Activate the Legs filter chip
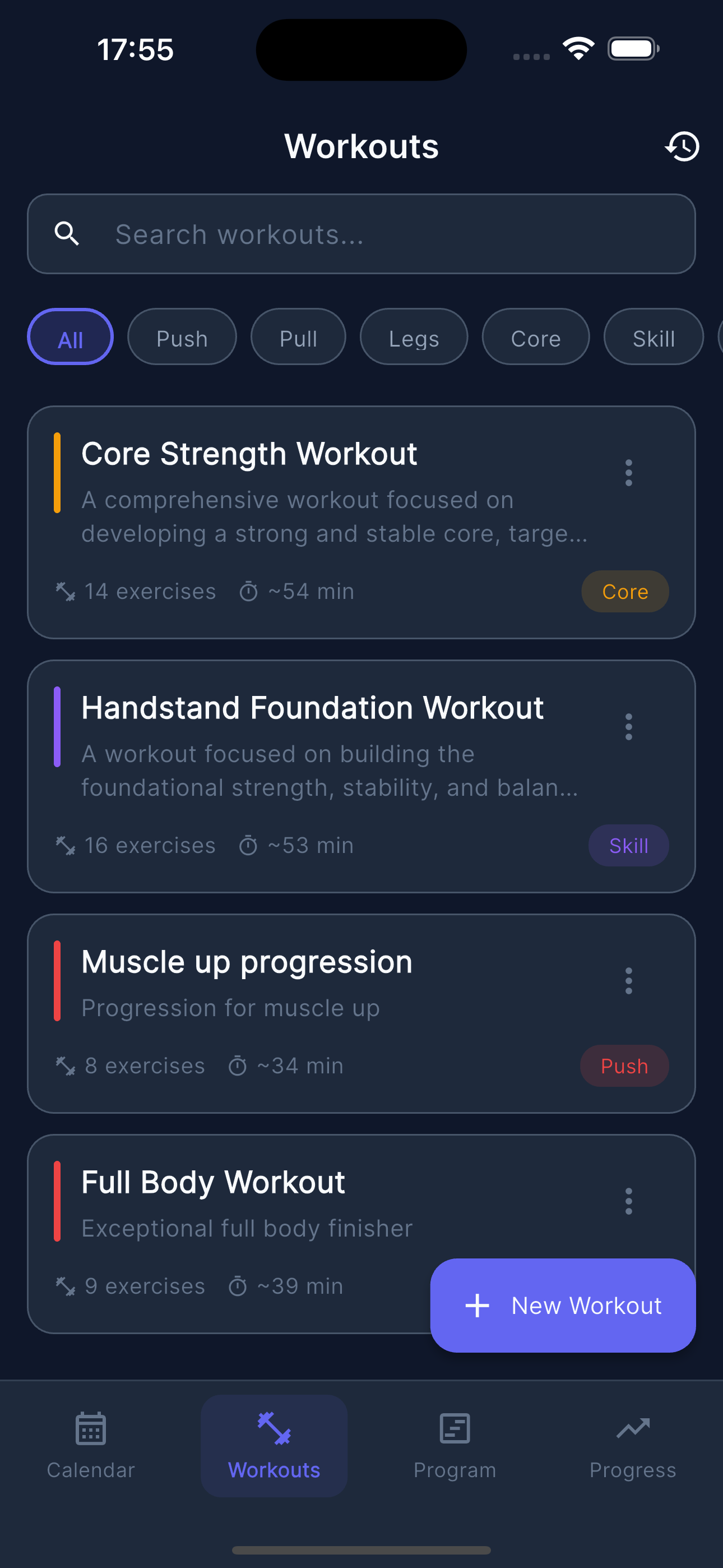The image size is (723, 1568). [414, 336]
